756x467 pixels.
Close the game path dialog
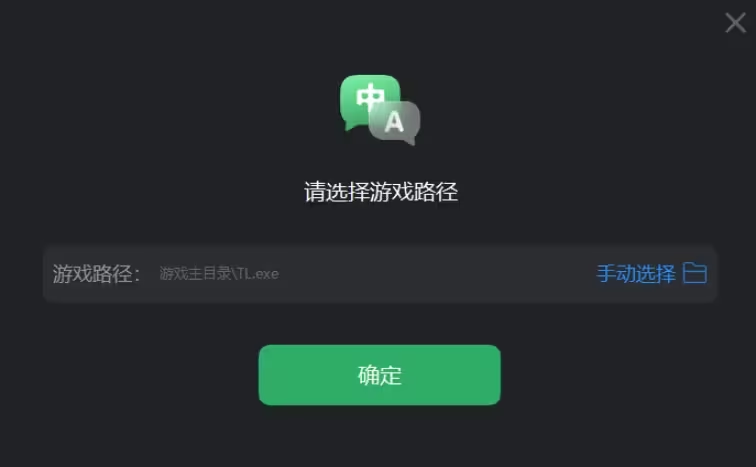[x=735, y=22]
